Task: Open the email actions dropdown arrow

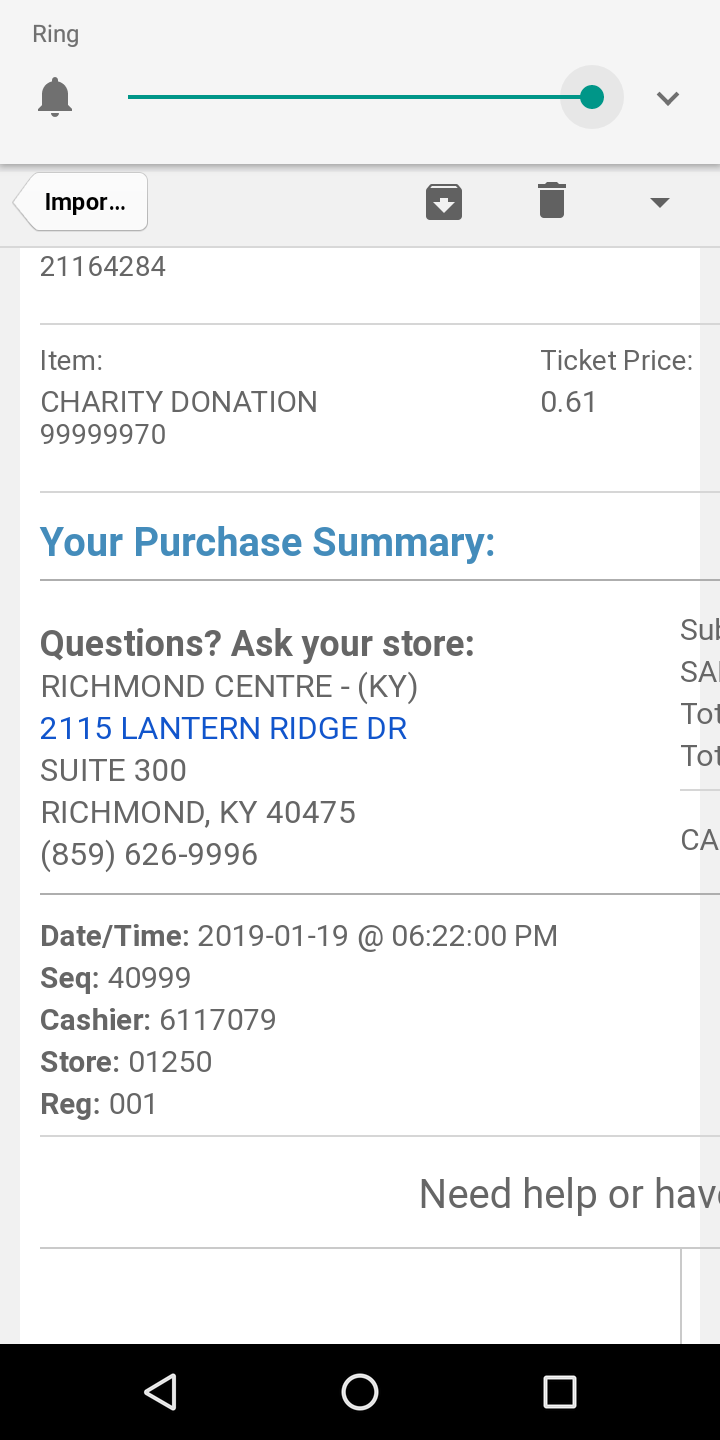Action: click(659, 202)
